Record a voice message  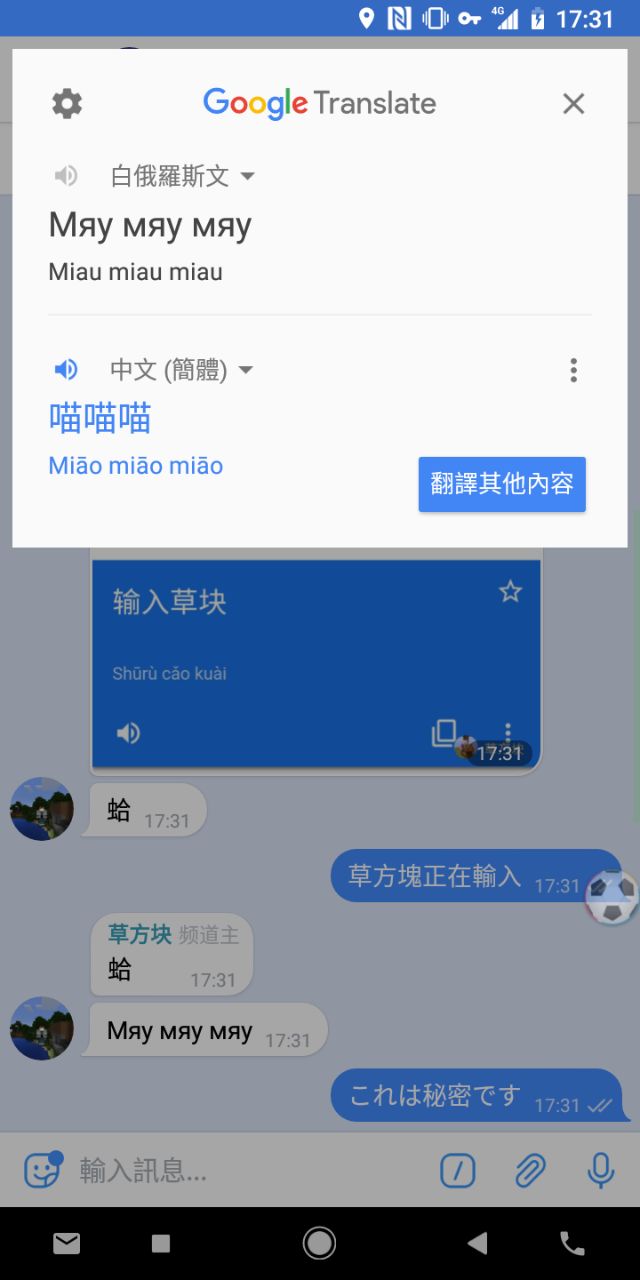coord(600,1170)
